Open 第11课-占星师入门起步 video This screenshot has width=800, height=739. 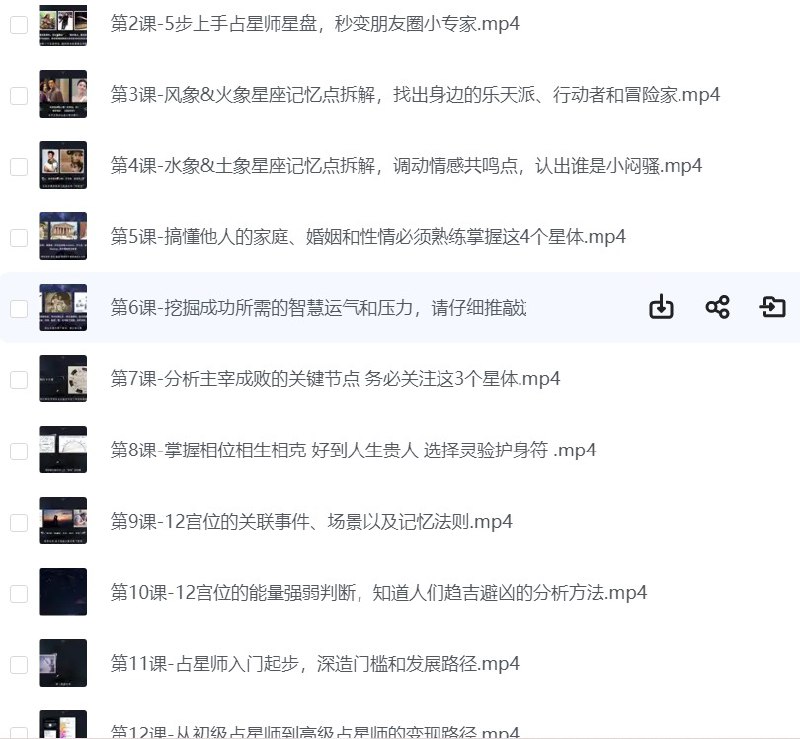[x=315, y=663]
